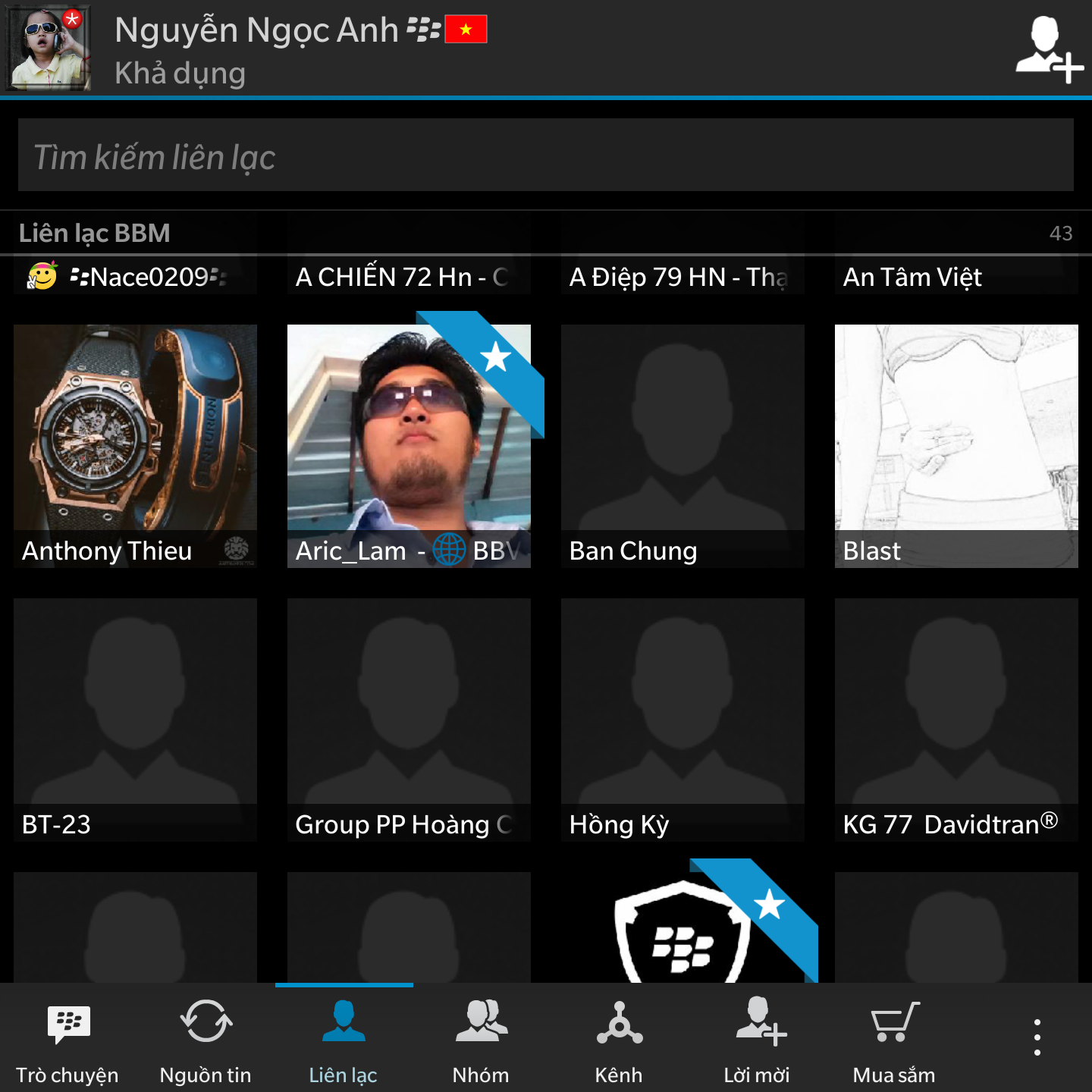Open the Mua sắm tab

pyautogui.click(x=894, y=1040)
